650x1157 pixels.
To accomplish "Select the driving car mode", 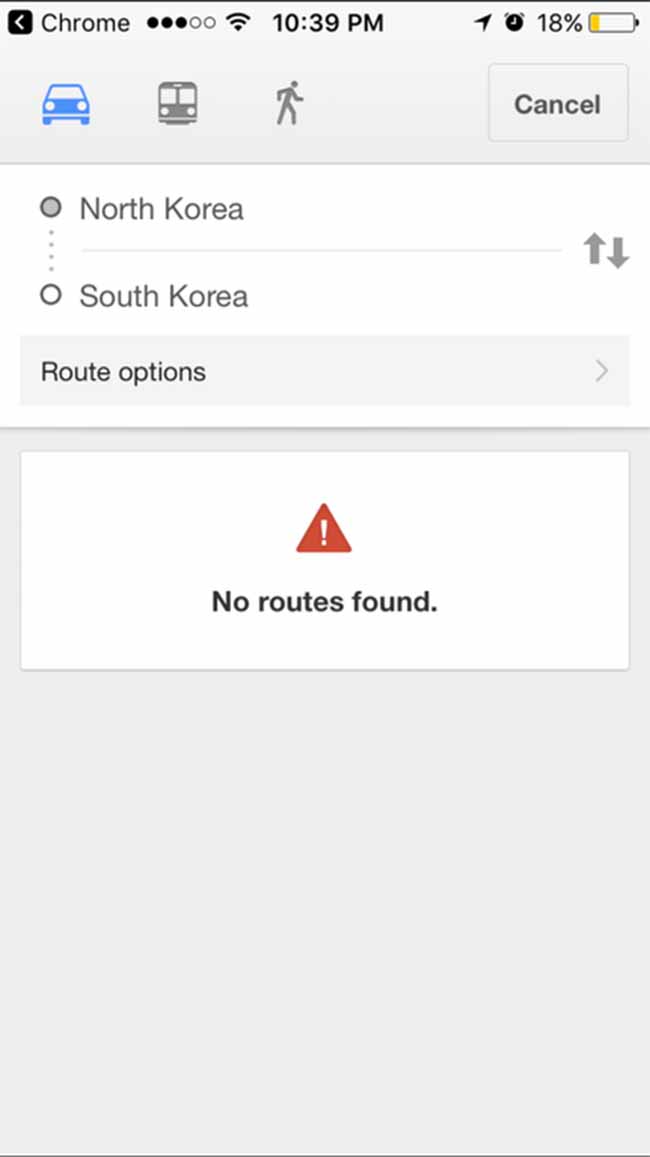I will pyautogui.click(x=66, y=104).
